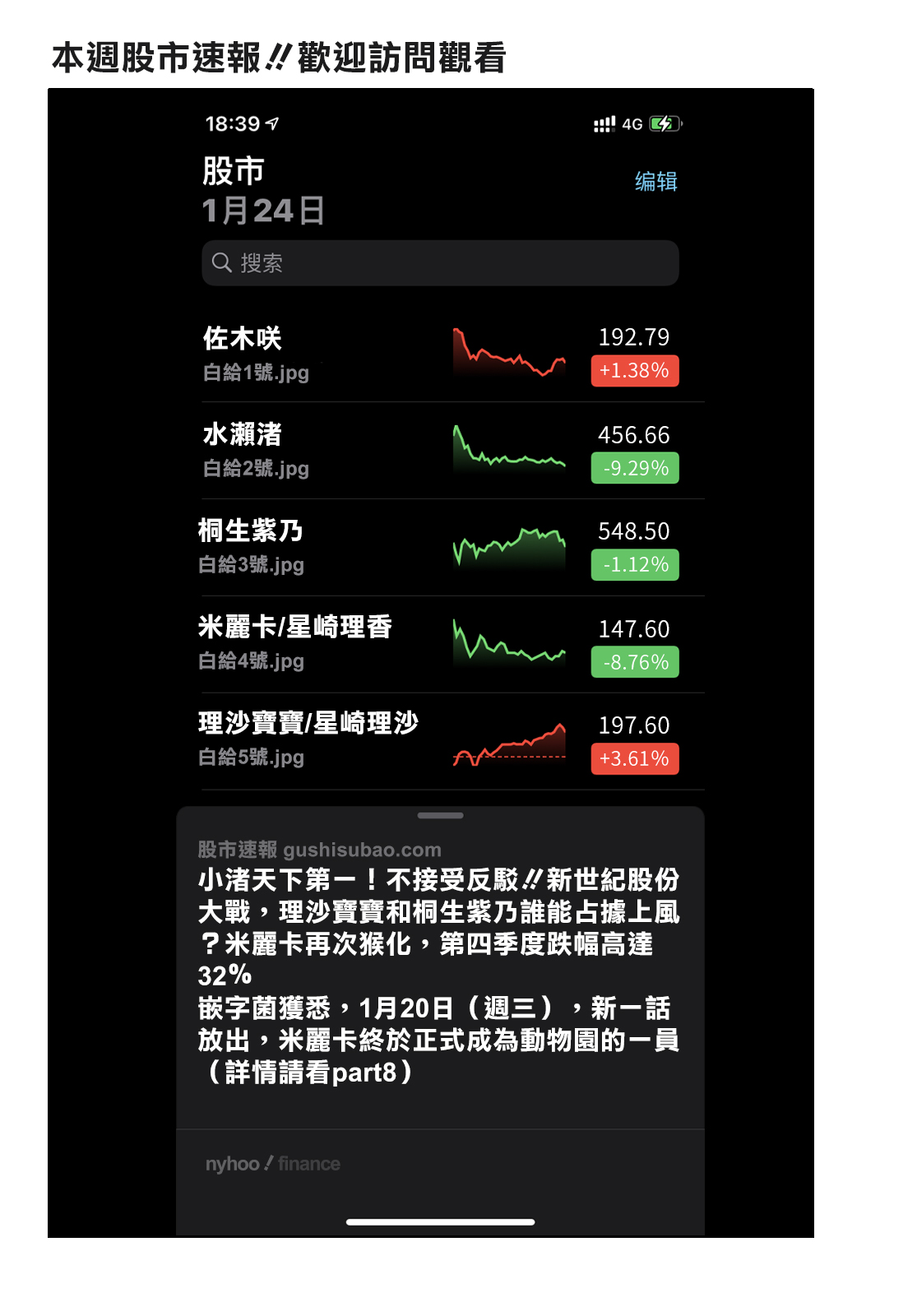The image size is (917, 1316).
Task: Toggle 米麗卡/星崎理香 -8.76% badge
Action: point(634,662)
